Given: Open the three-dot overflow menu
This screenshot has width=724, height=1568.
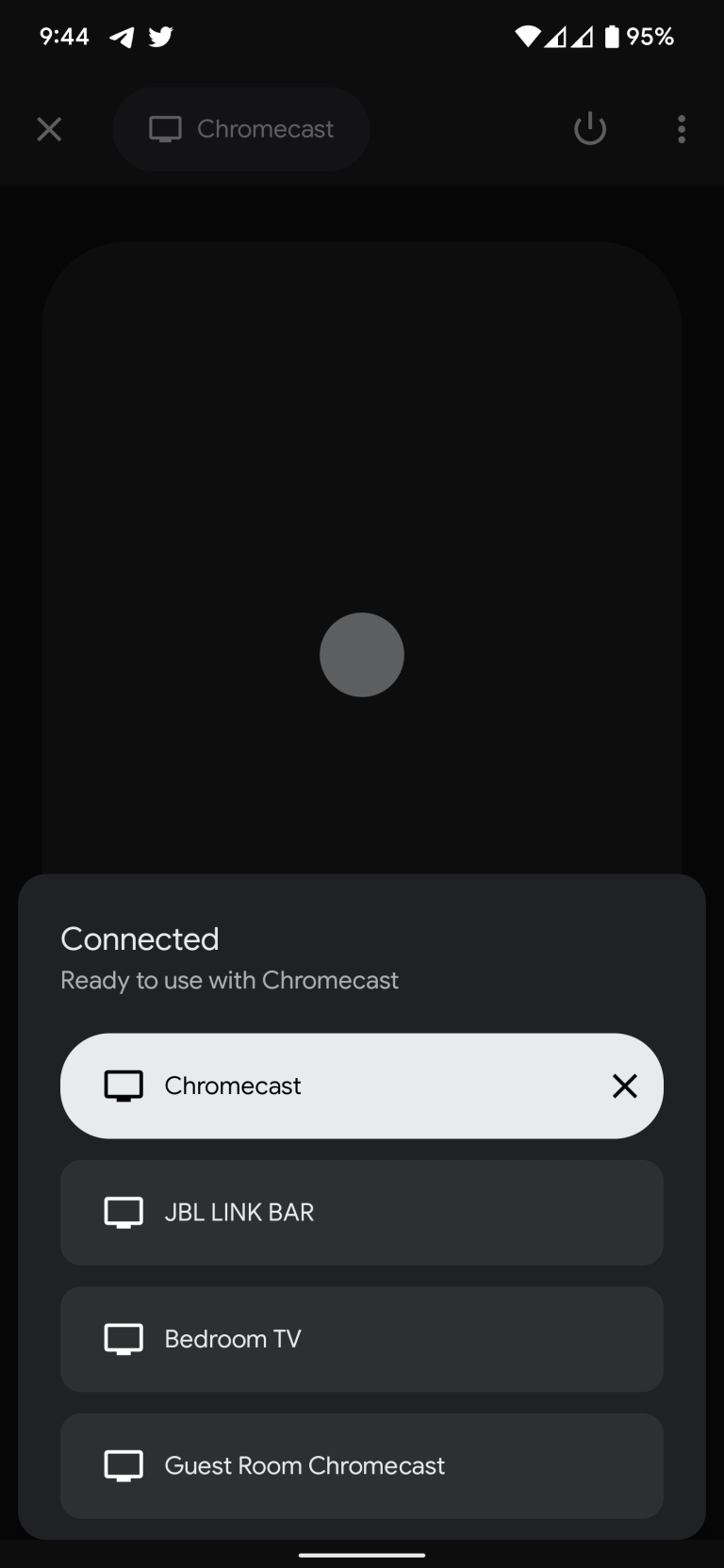Looking at the screenshot, I should 682,129.
